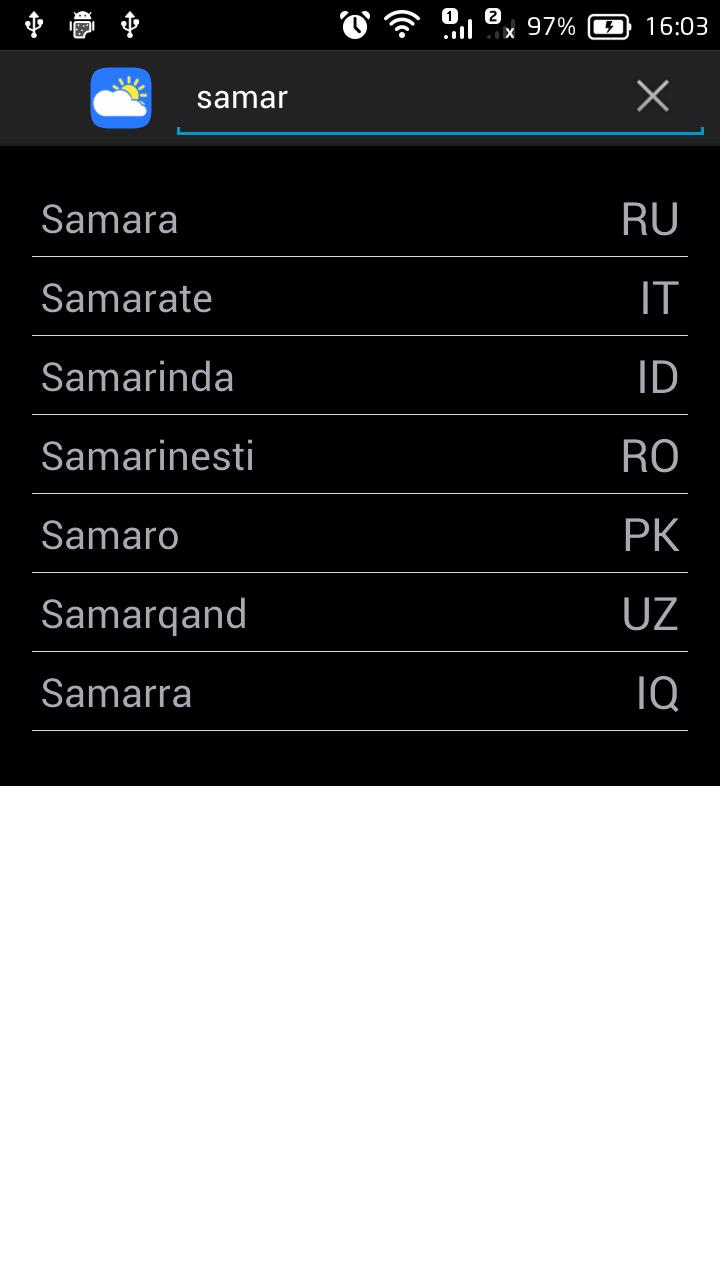Pick Samarra, IQ as the location
This screenshot has height=1280, width=720.
pyautogui.click(x=360, y=693)
